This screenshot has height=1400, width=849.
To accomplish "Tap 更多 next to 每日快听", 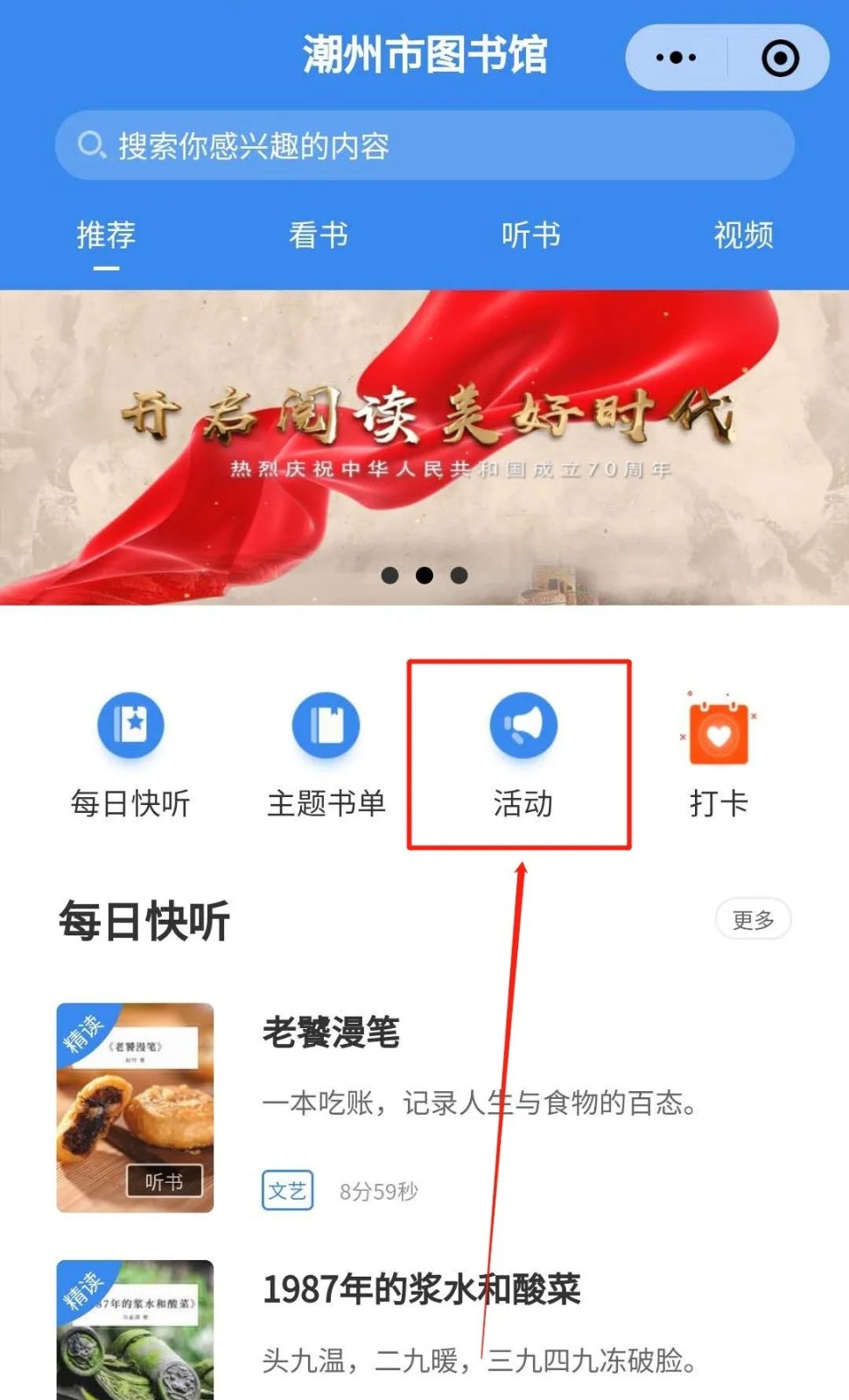I will coord(753,920).
